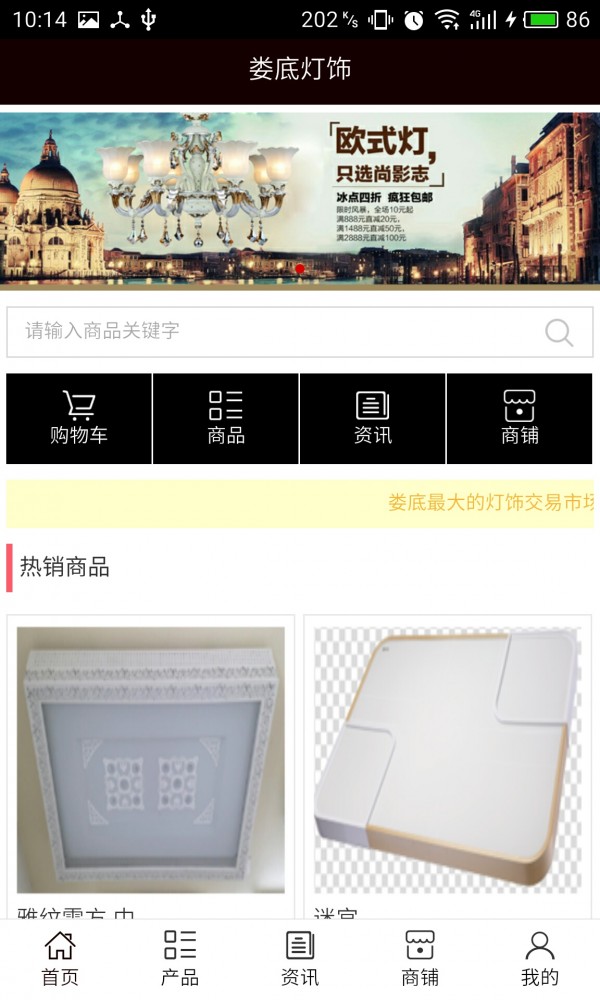This screenshot has width=600, height=1000.
Task: Switch to the 商铺 bottom tab
Action: [420, 959]
